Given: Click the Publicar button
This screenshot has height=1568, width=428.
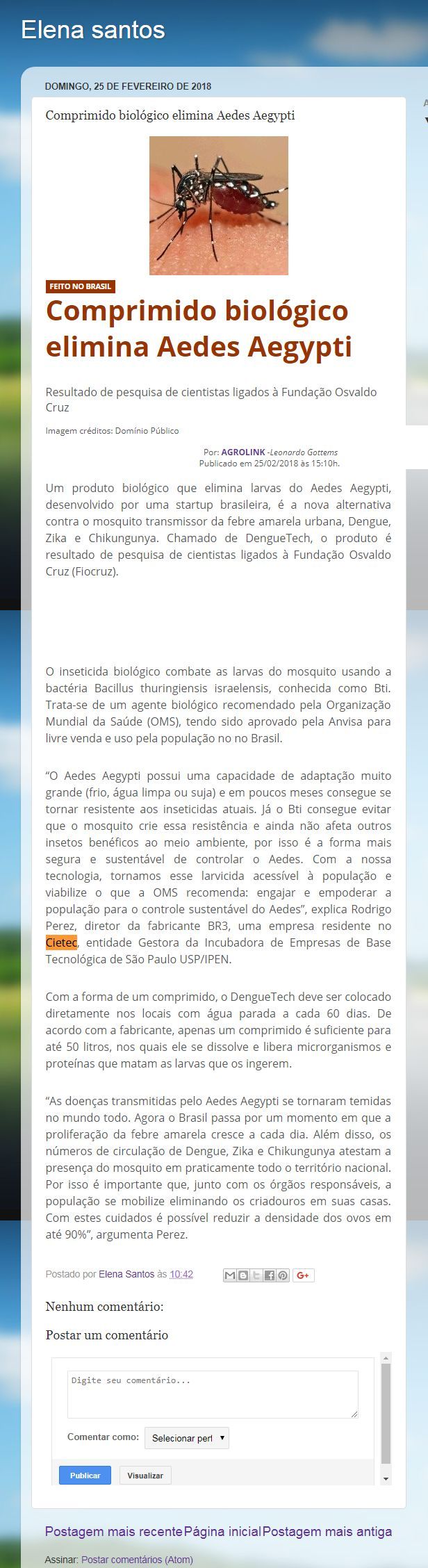Looking at the screenshot, I should click(x=85, y=1476).
